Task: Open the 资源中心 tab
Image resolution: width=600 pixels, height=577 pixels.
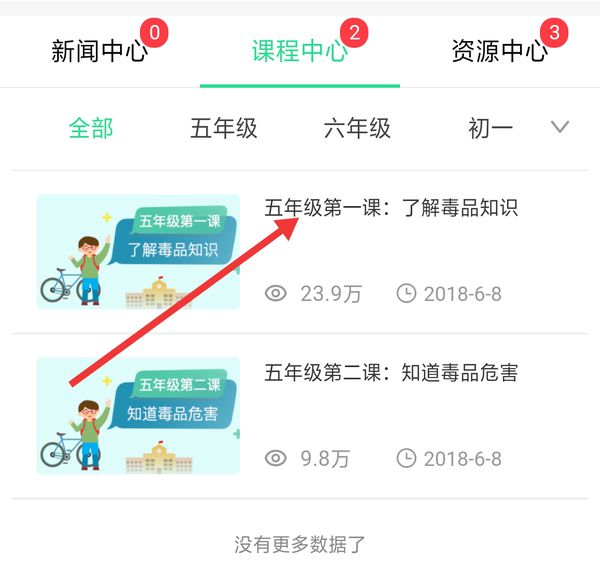Action: pyautogui.click(x=499, y=52)
